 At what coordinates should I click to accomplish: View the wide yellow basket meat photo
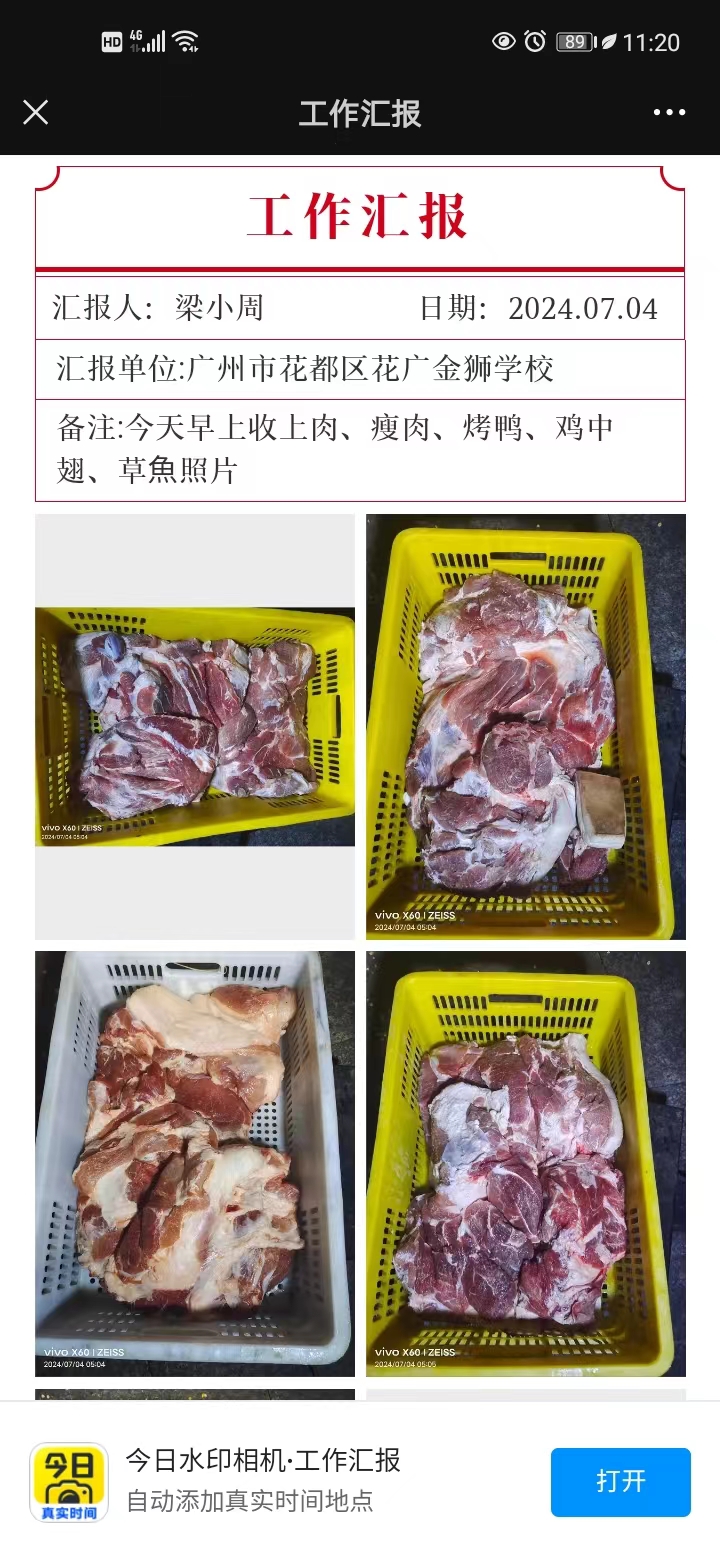(195, 727)
